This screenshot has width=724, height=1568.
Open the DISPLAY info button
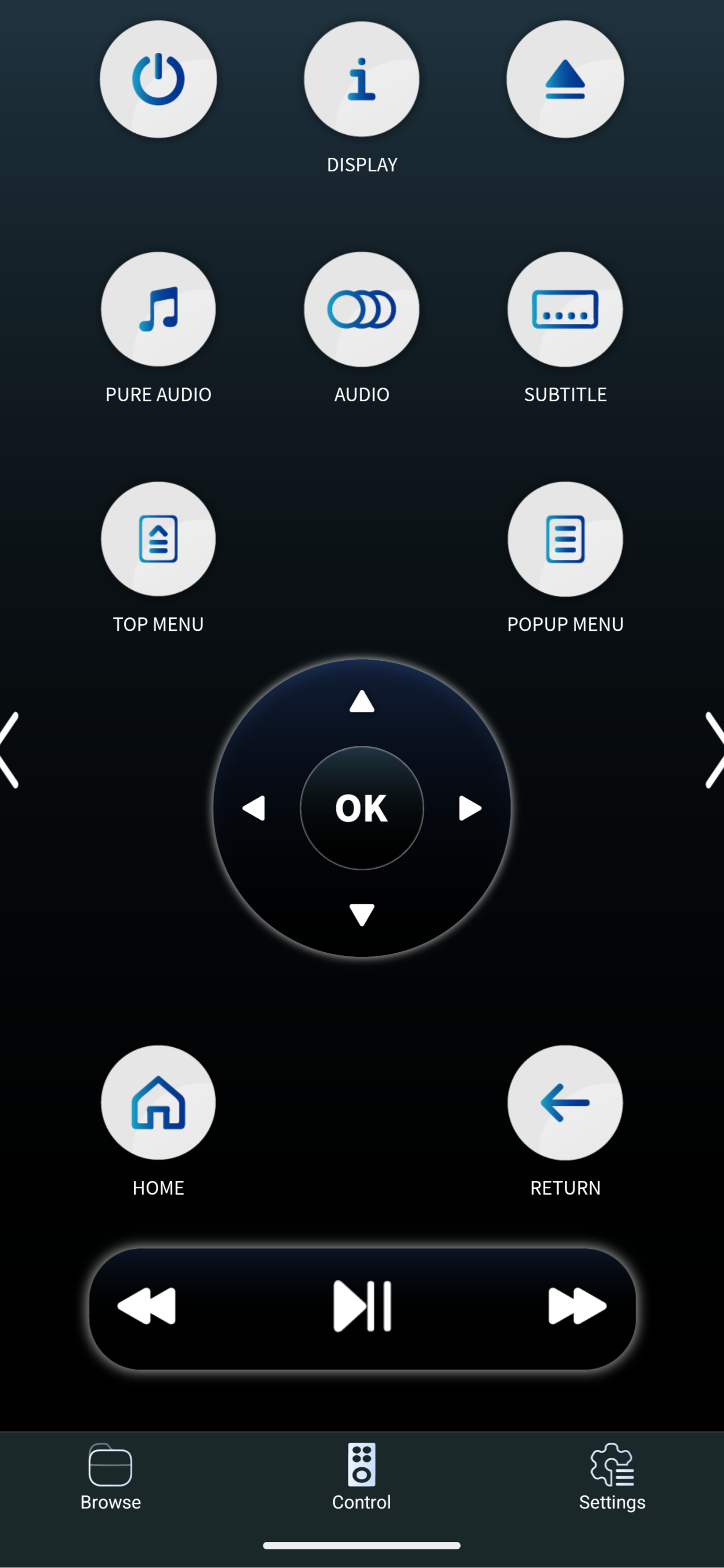[361, 79]
